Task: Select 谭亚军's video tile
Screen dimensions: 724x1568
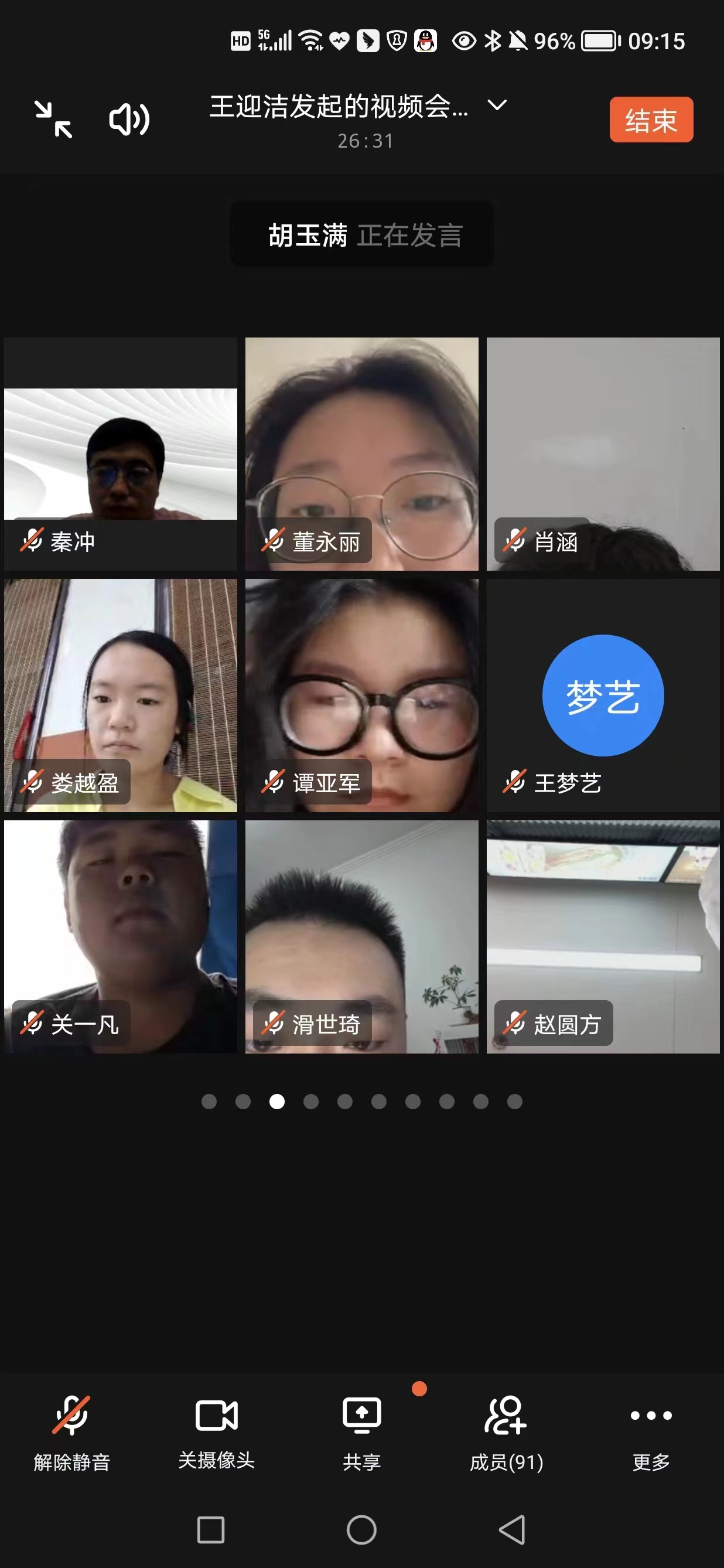Action: (x=361, y=695)
